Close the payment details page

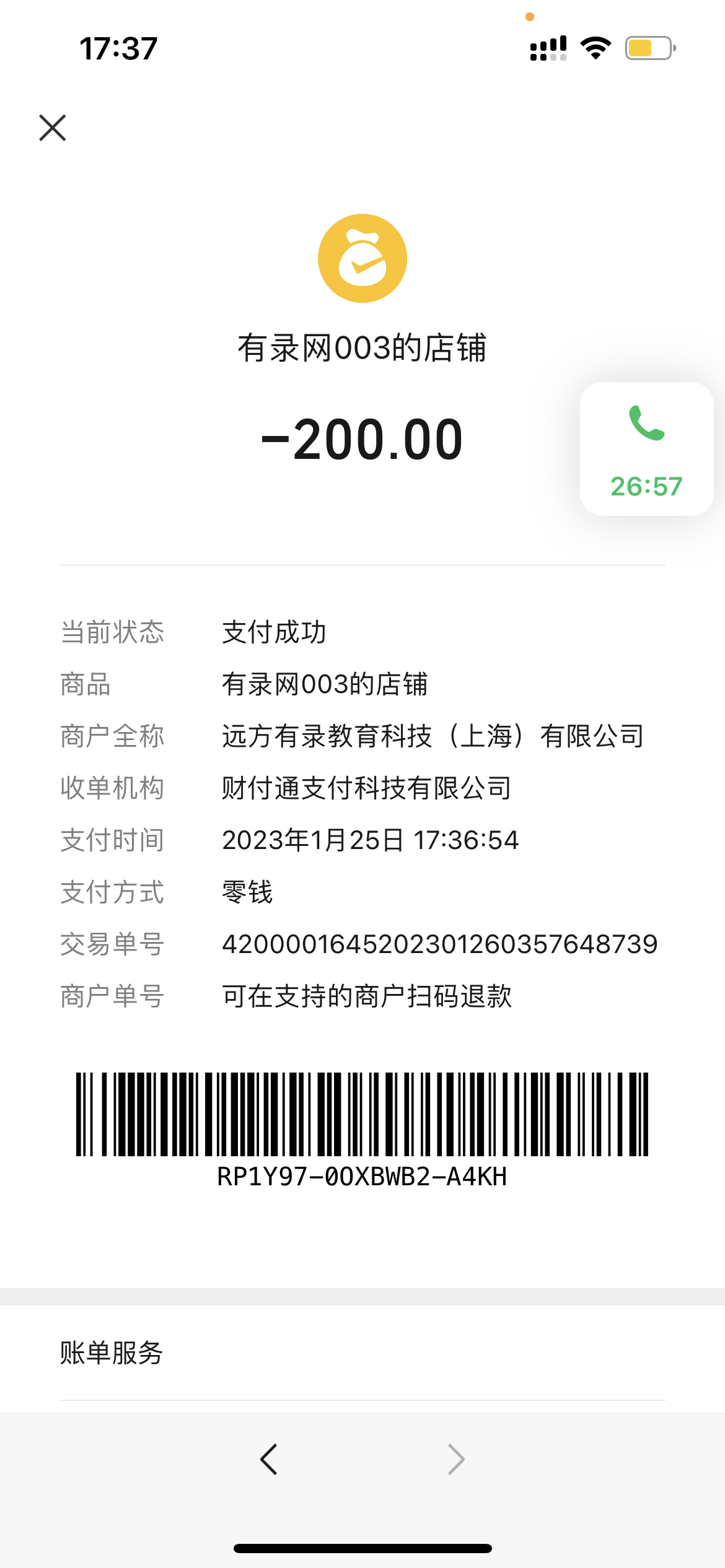(53, 128)
